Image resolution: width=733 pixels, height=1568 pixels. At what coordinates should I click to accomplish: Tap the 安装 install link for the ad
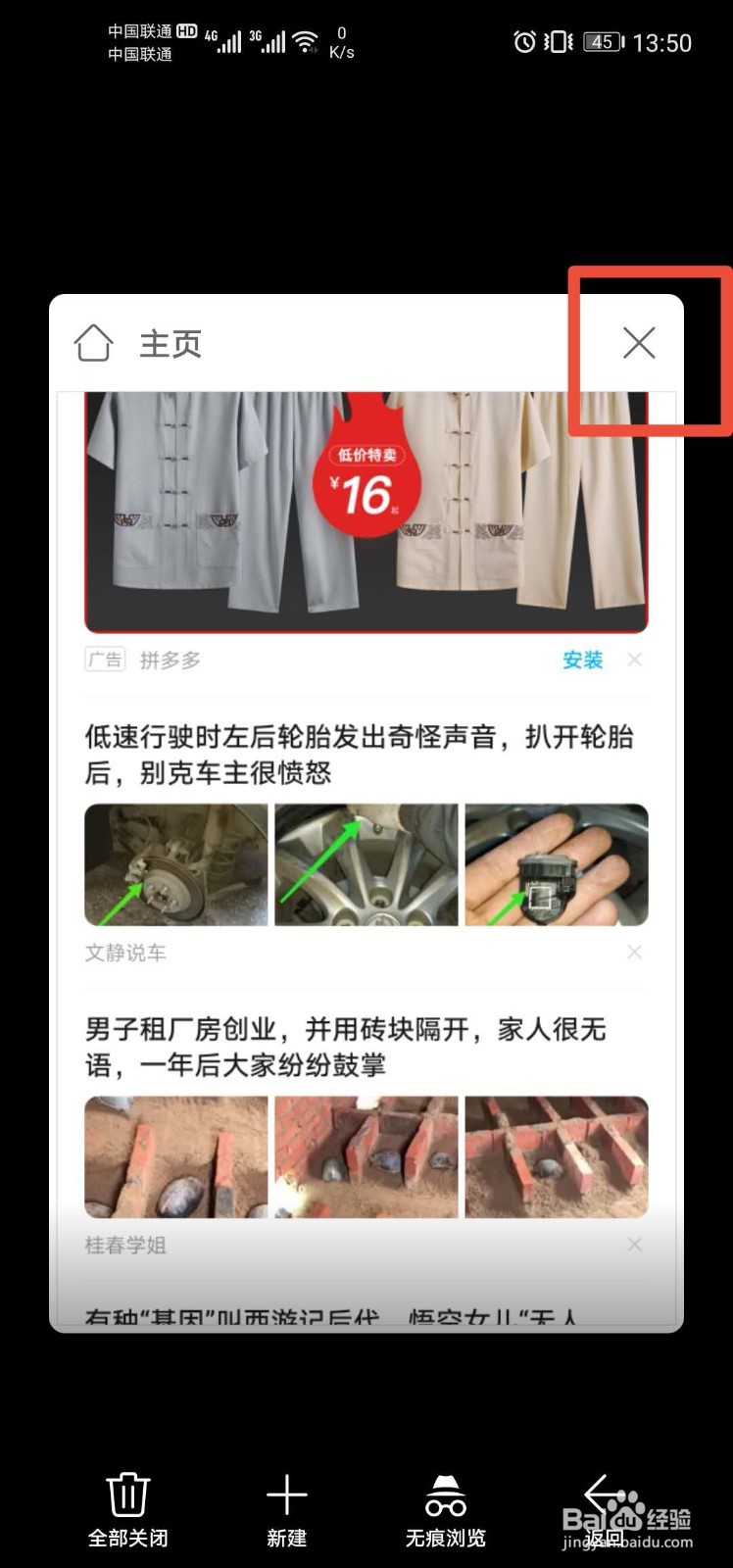[x=582, y=660]
